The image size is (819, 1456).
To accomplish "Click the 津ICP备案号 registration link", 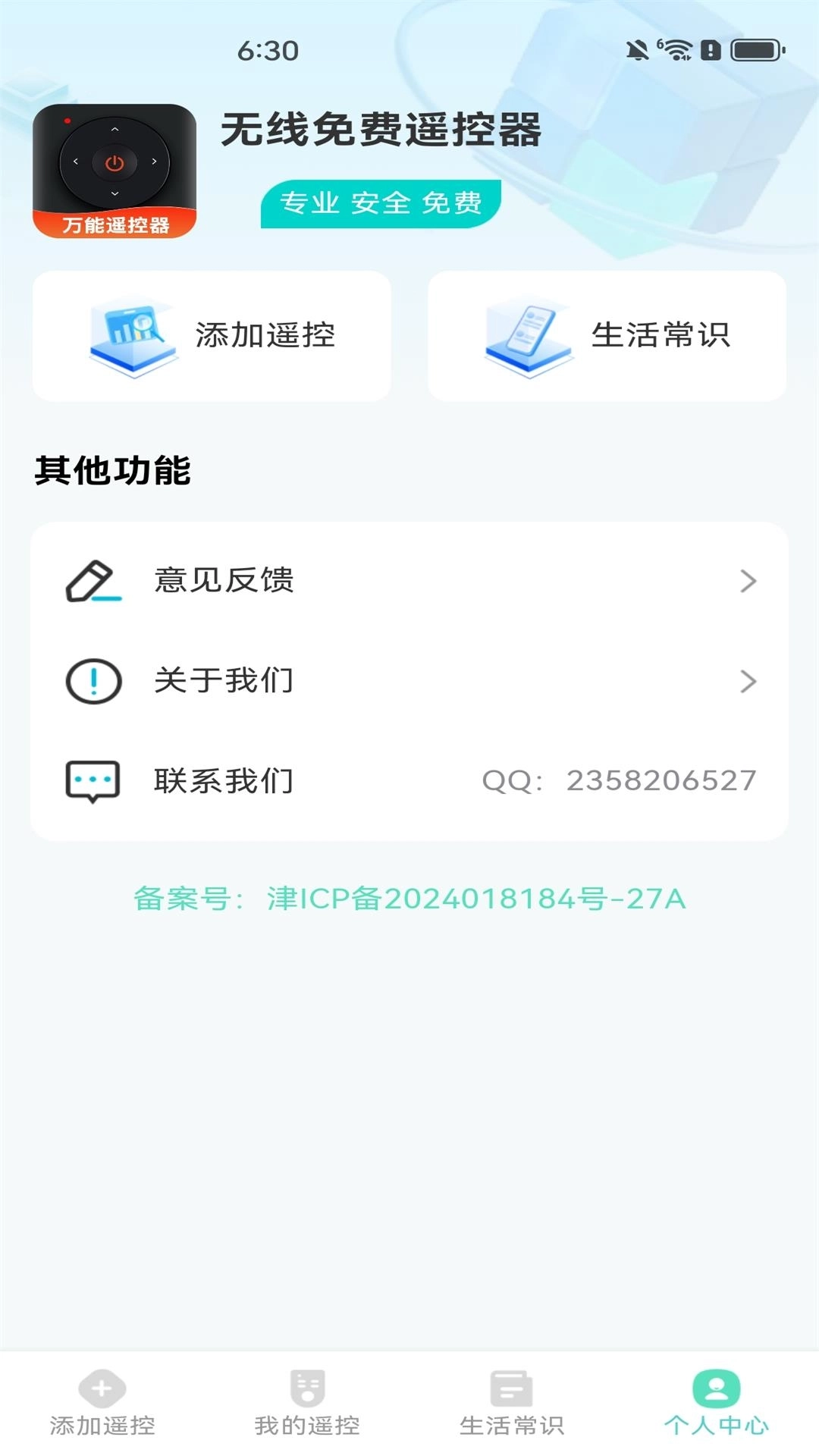I will click(409, 898).
